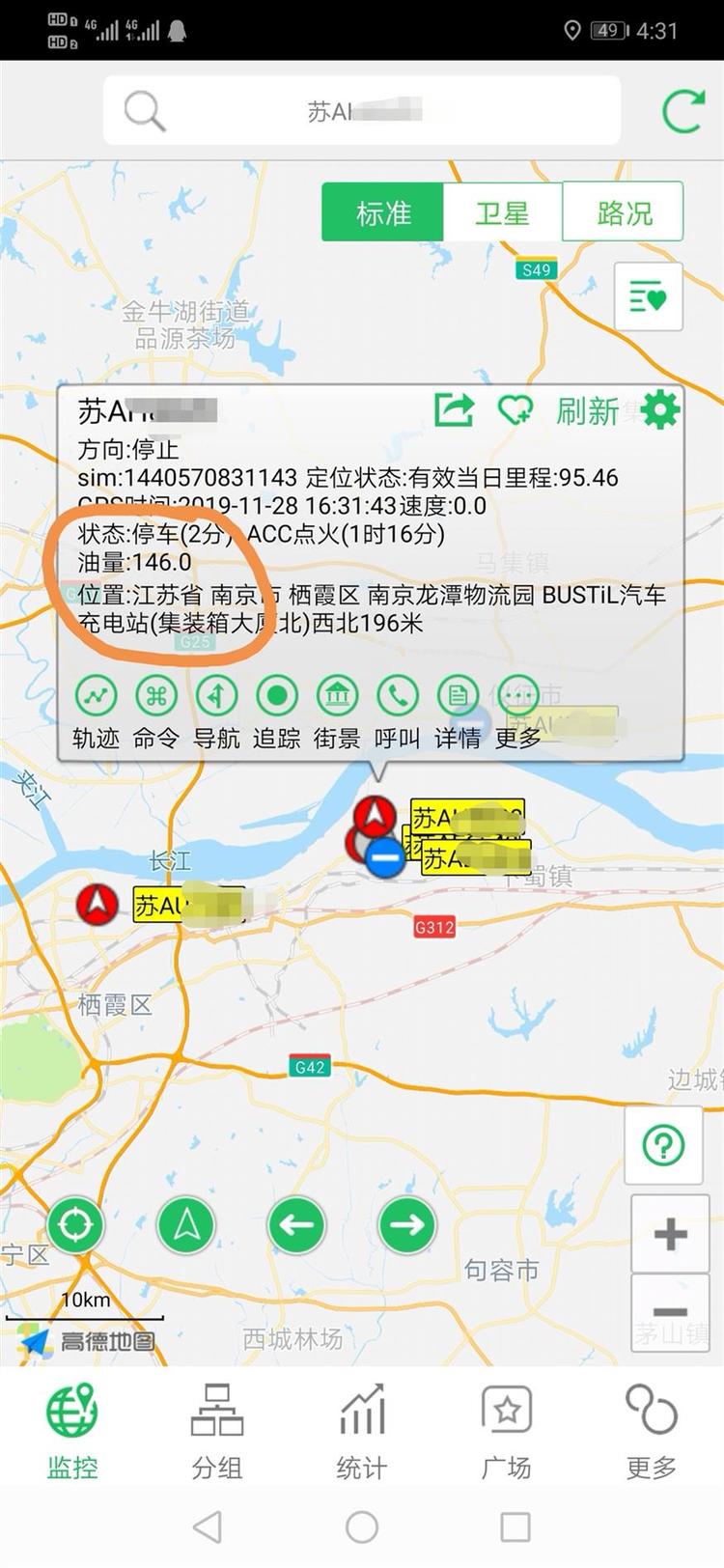Open the favorites list icon
This screenshot has height=1568, width=724.
point(648,297)
